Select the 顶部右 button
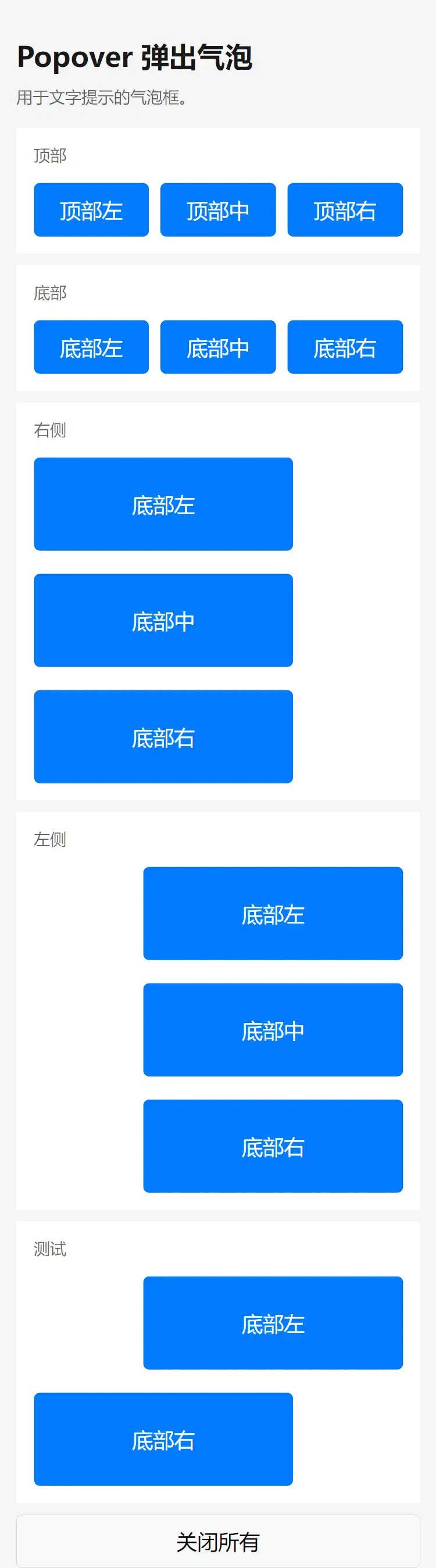 pyautogui.click(x=345, y=209)
